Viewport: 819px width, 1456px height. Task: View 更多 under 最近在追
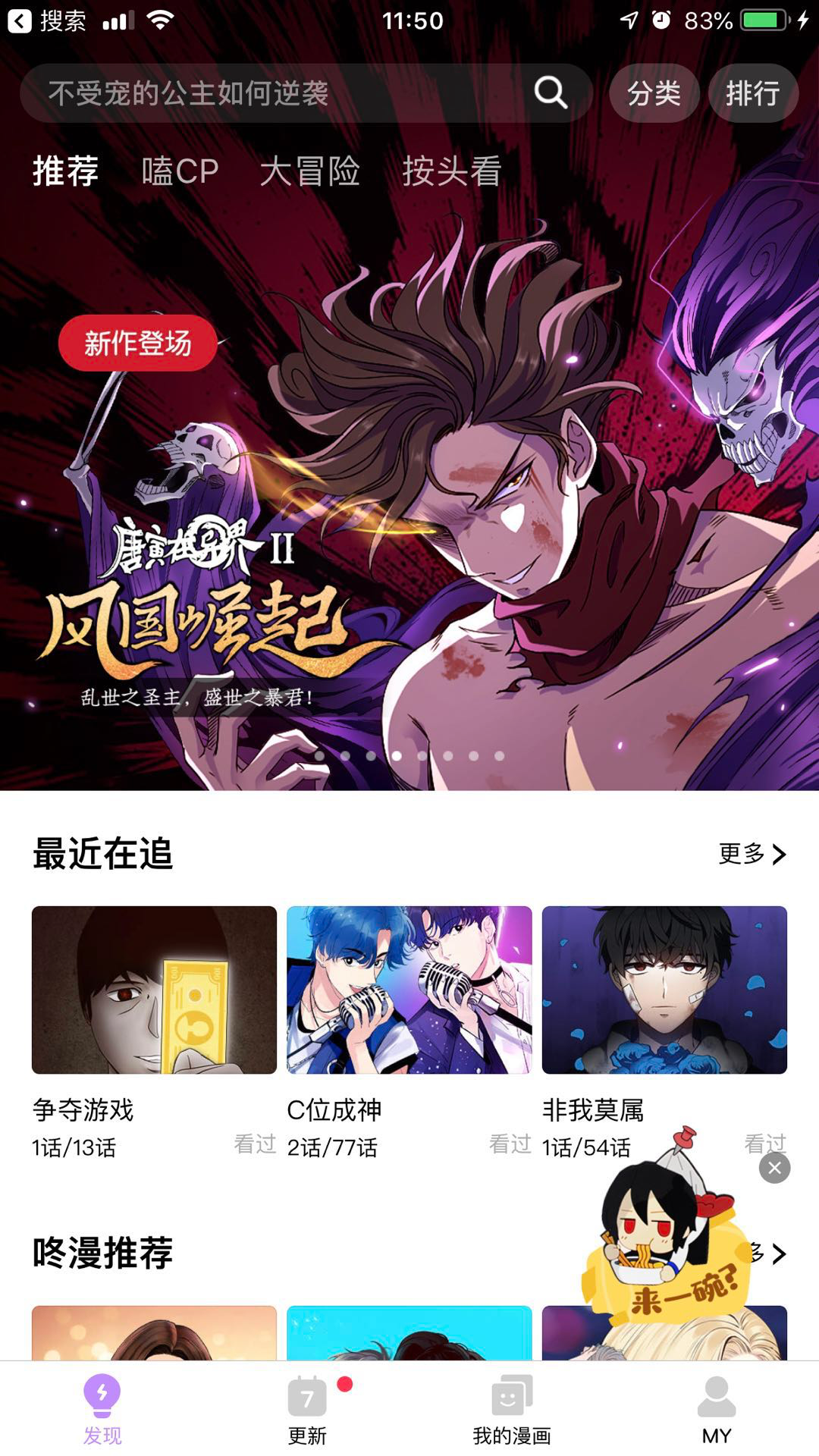pos(752,854)
